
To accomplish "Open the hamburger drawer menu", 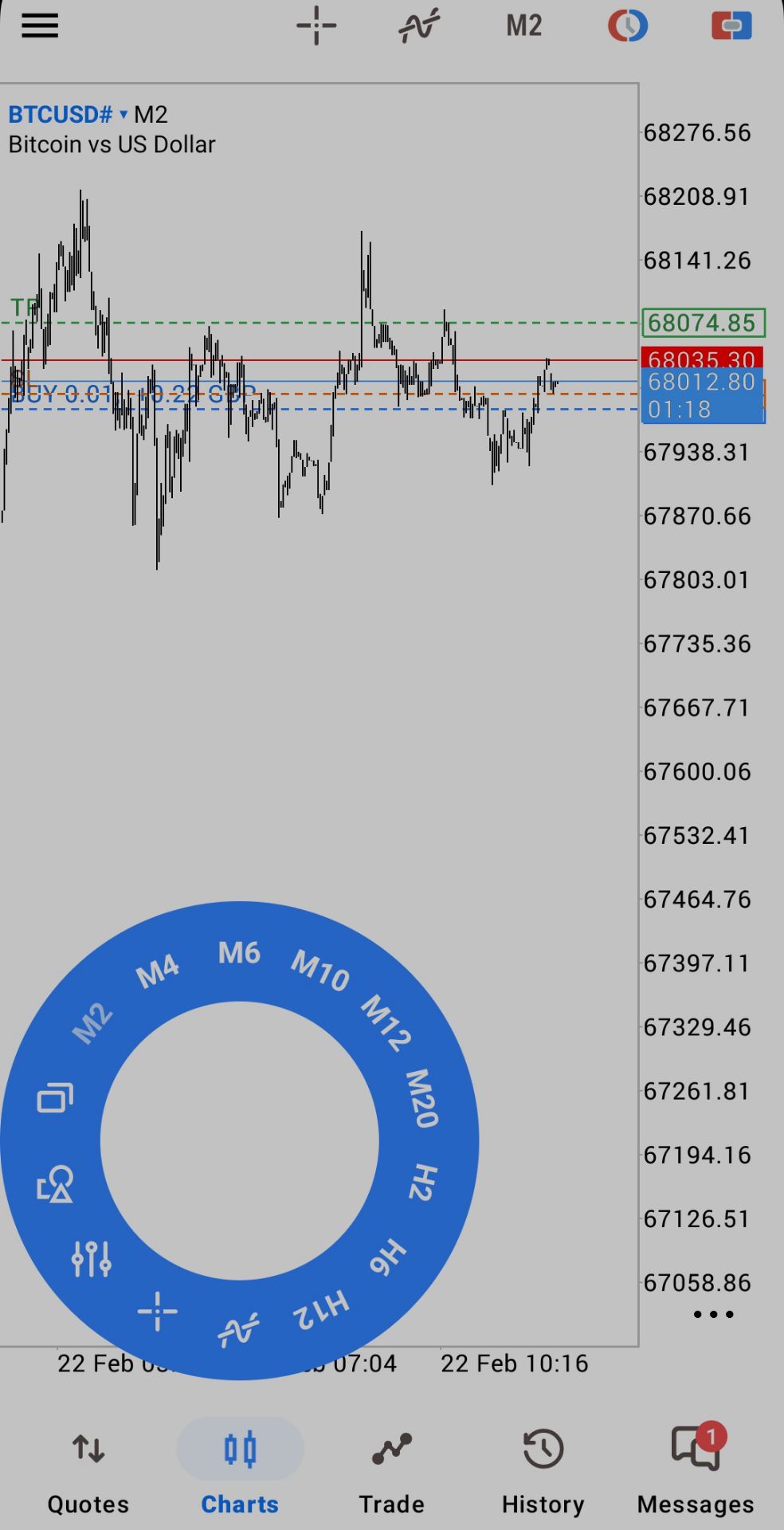I will (x=40, y=26).
